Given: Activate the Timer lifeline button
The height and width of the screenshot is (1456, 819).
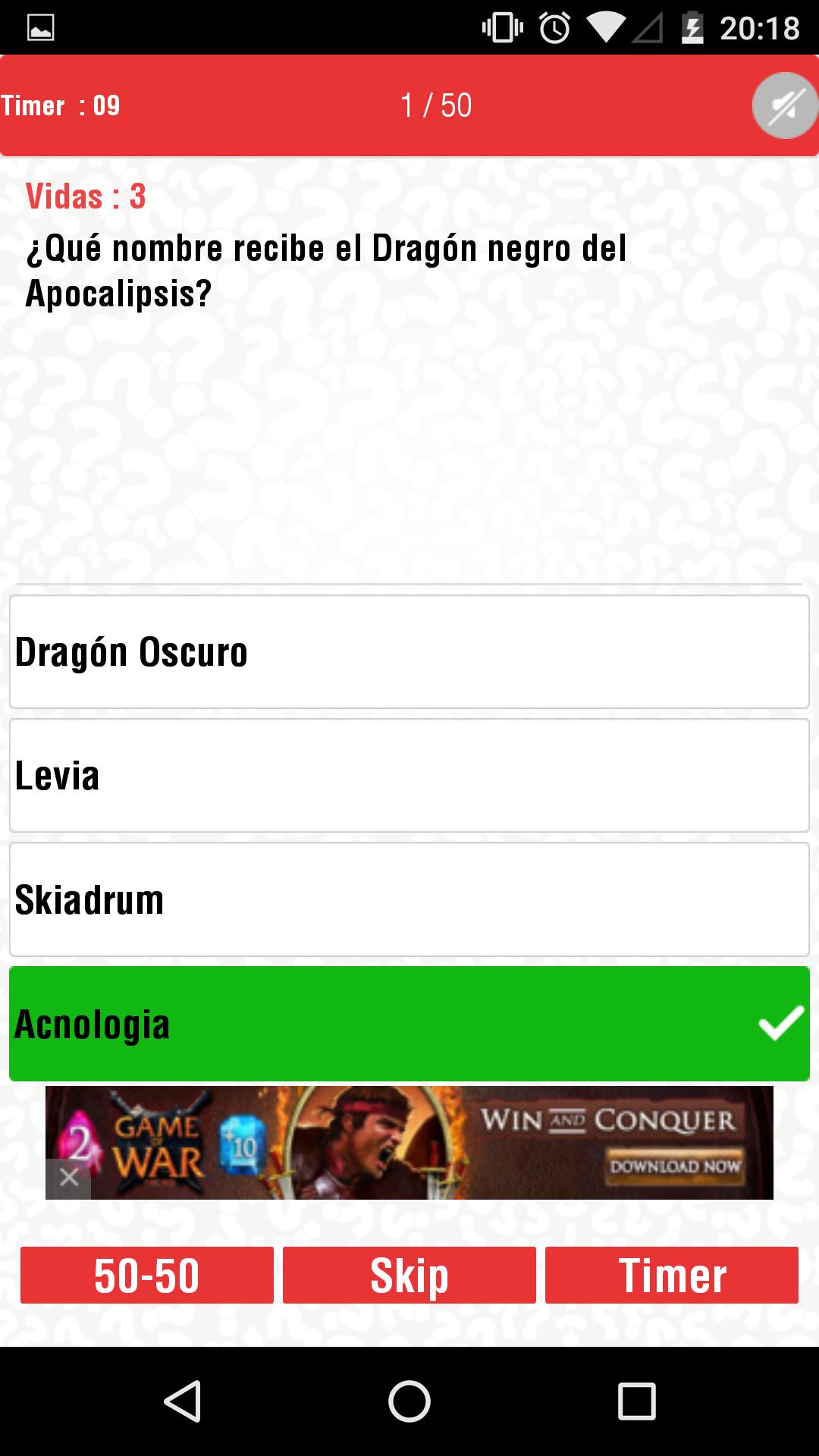Looking at the screenshot, I should tap(672, 1276).
